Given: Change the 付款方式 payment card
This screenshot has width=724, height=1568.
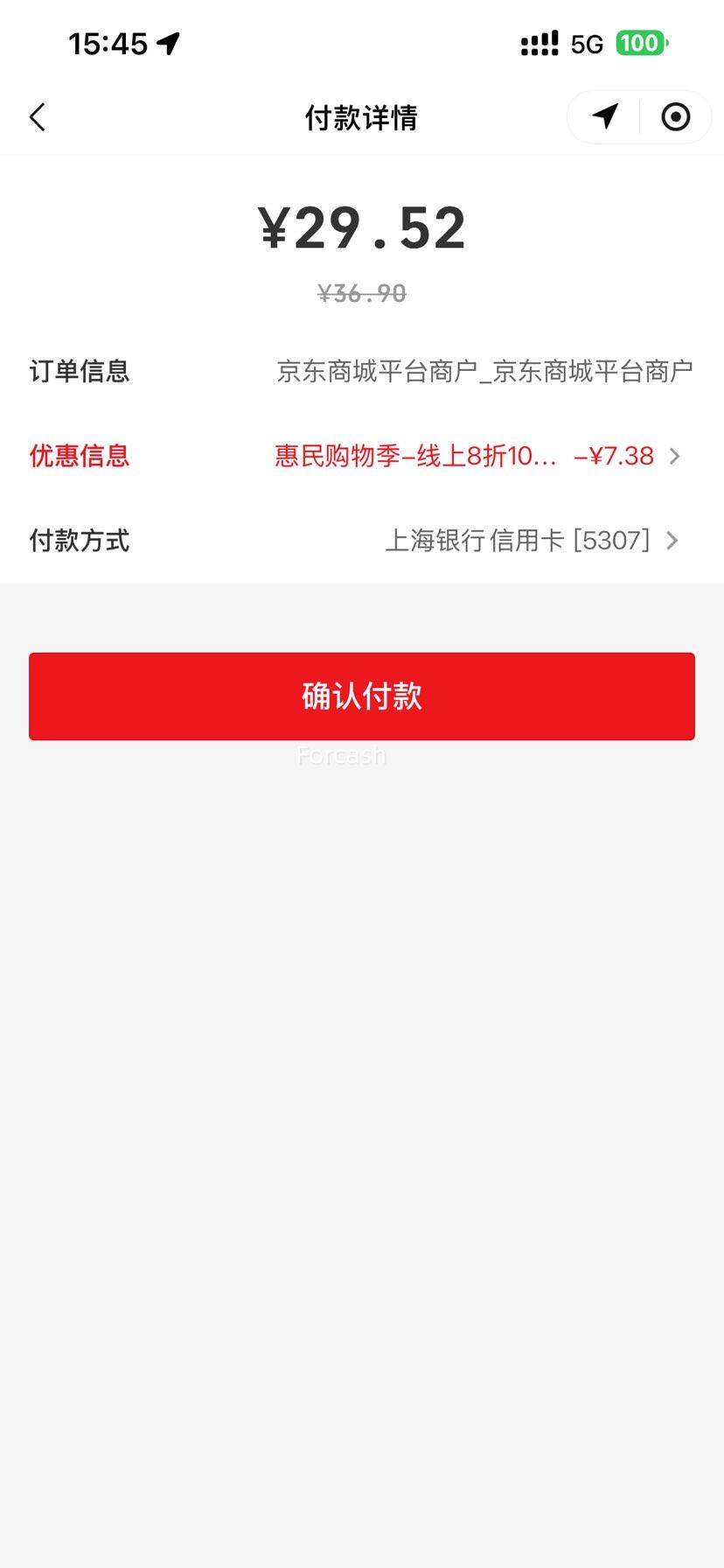Looking at the screenshot, I should [531, 541].
